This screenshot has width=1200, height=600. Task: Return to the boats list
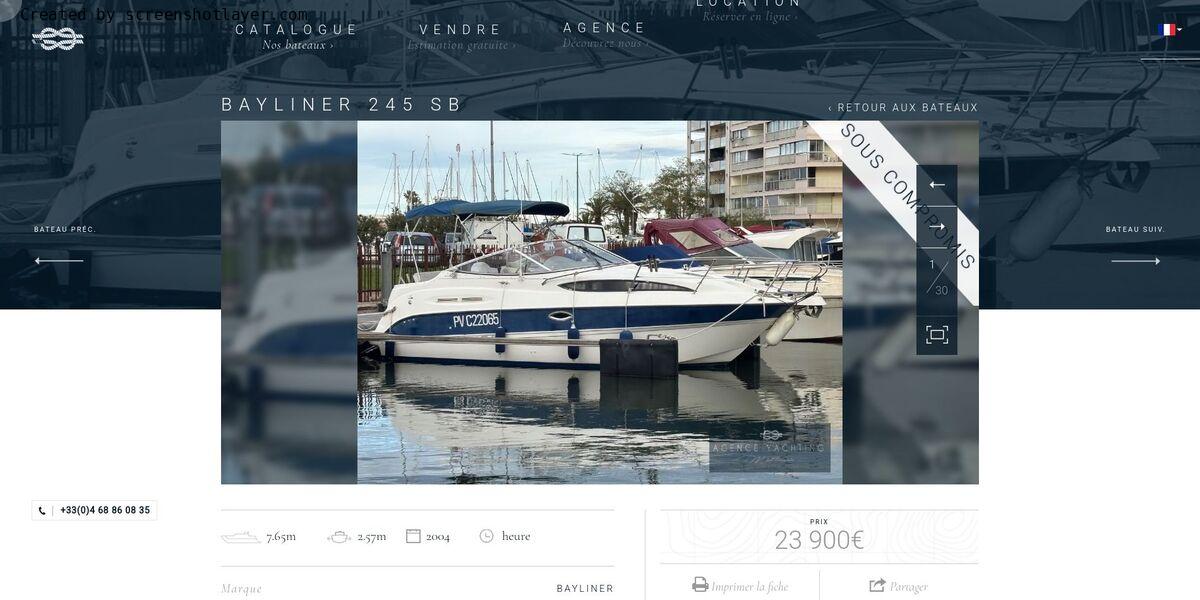903,108
